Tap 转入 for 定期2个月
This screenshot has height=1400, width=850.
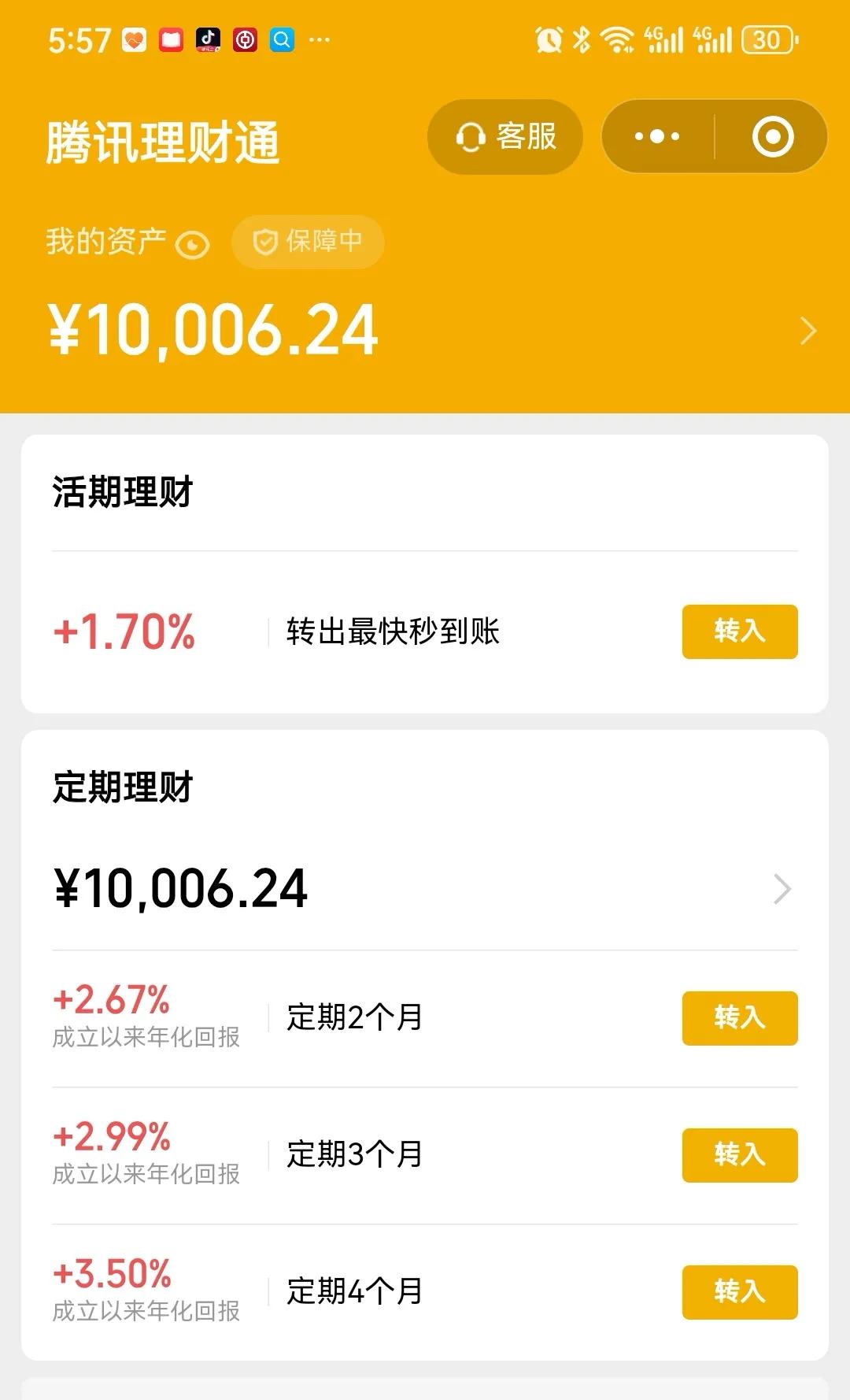tap(738, 1018)
